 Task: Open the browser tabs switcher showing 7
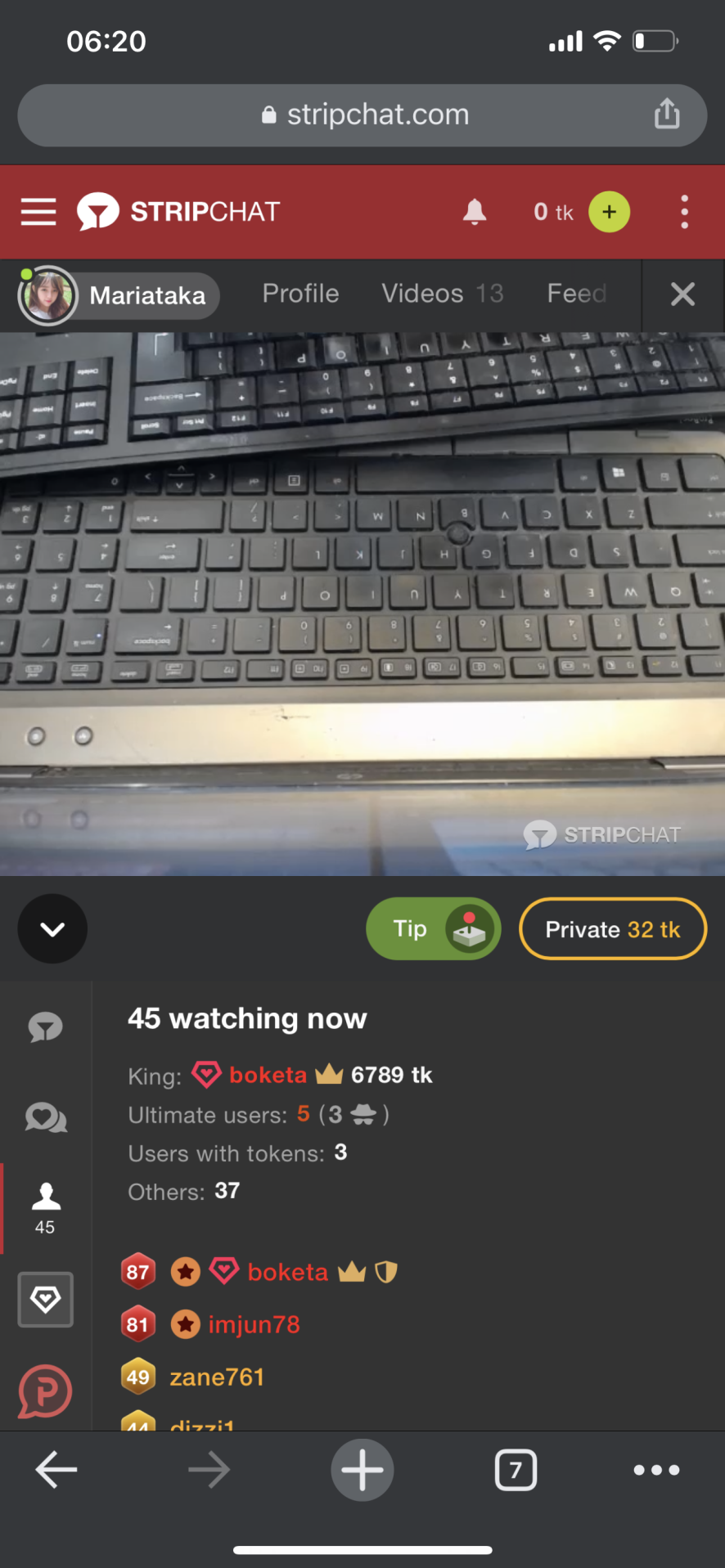[516, 1470]
